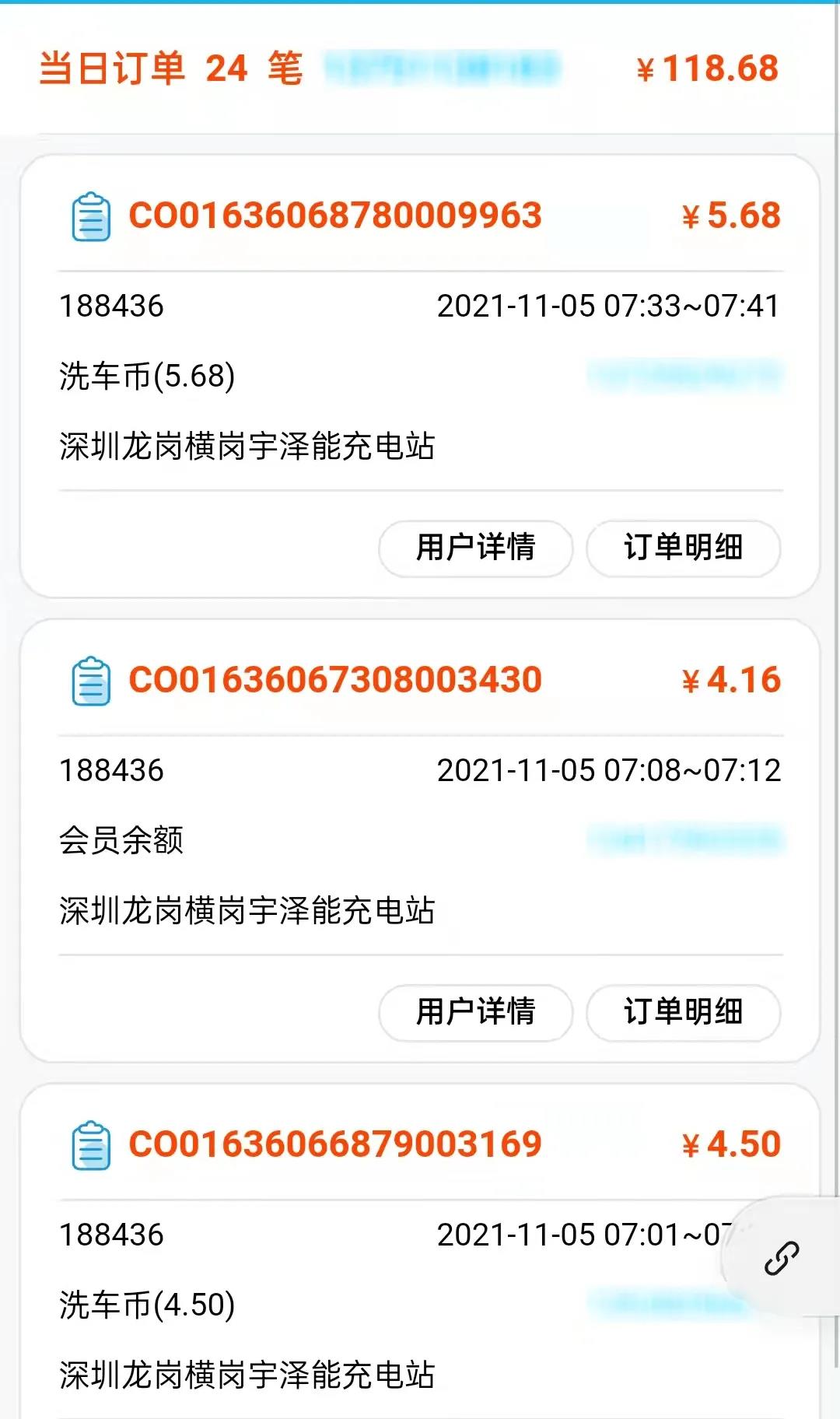Open 用户详情 for order CO01636068780009963
This screenshot has height=1419, width=840.
pyautogui.click(x=475, y=548)
